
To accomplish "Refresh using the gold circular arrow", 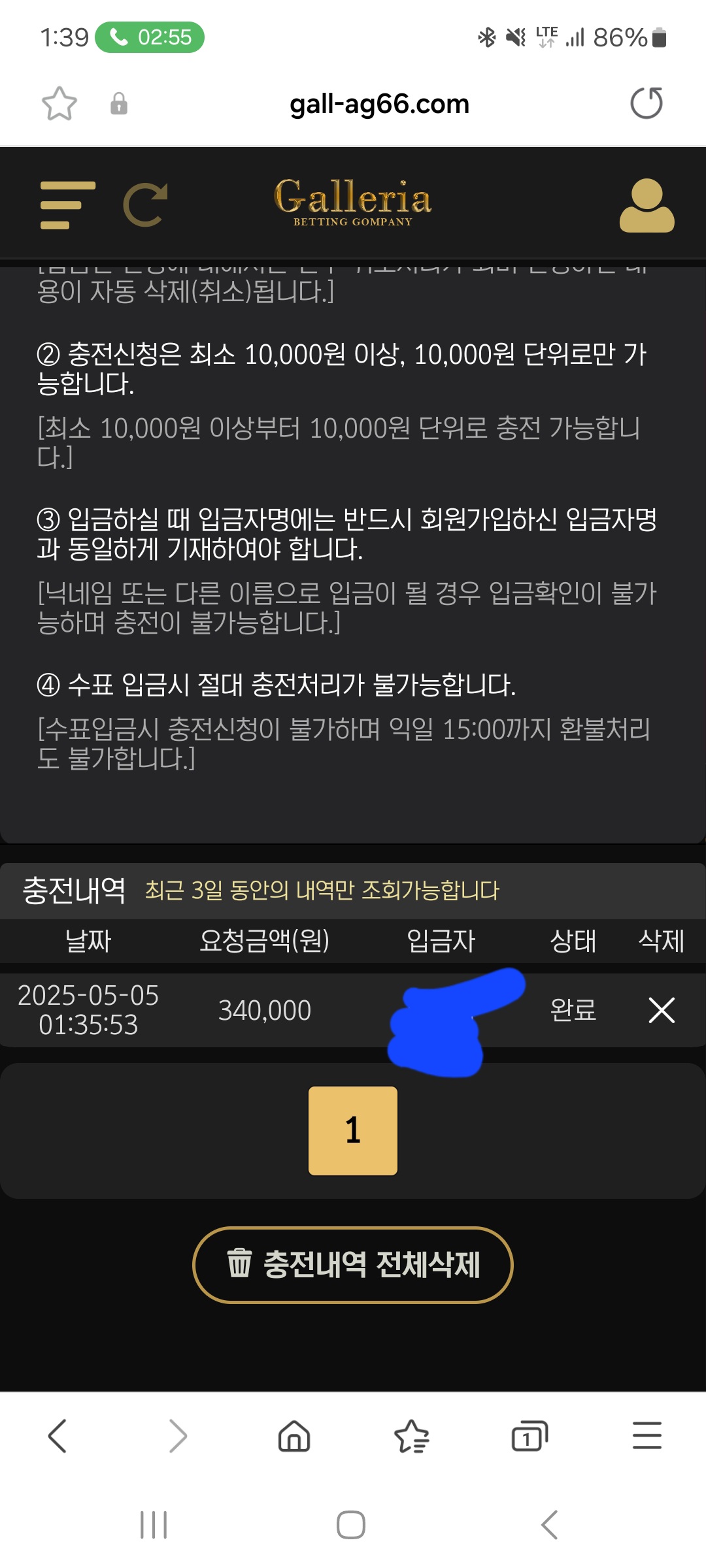I will [x=146, y=205].
